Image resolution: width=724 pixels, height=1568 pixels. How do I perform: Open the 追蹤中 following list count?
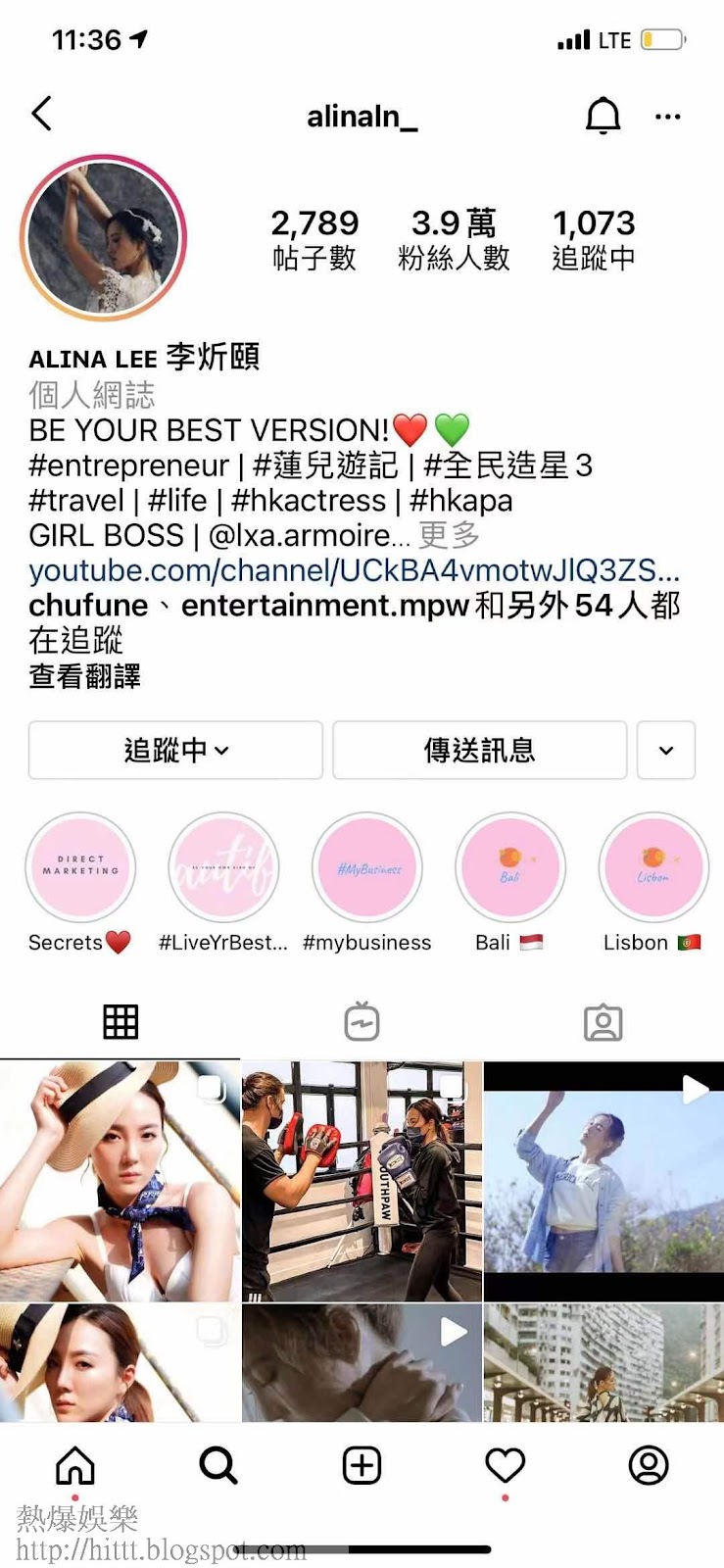[594, 239]
